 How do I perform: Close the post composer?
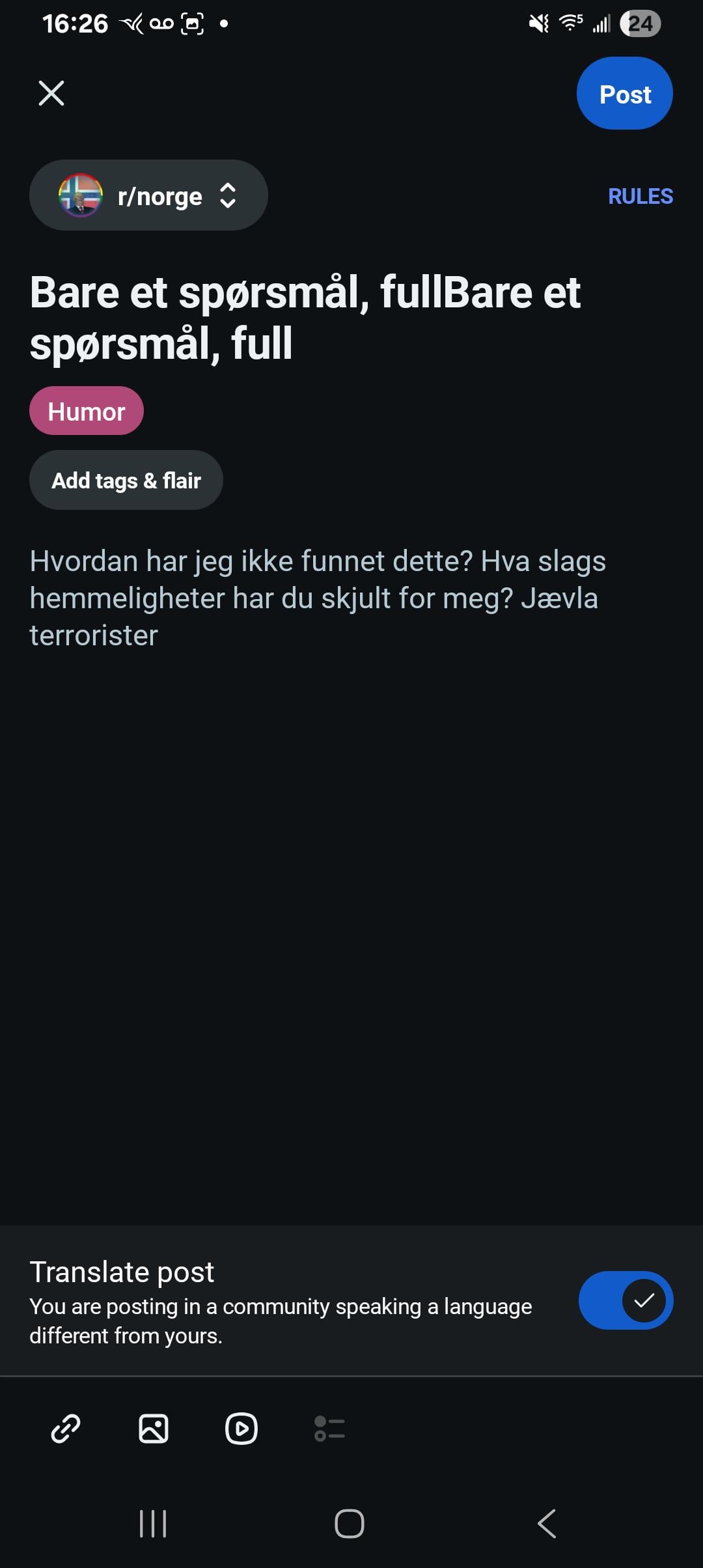coord(51,93)
